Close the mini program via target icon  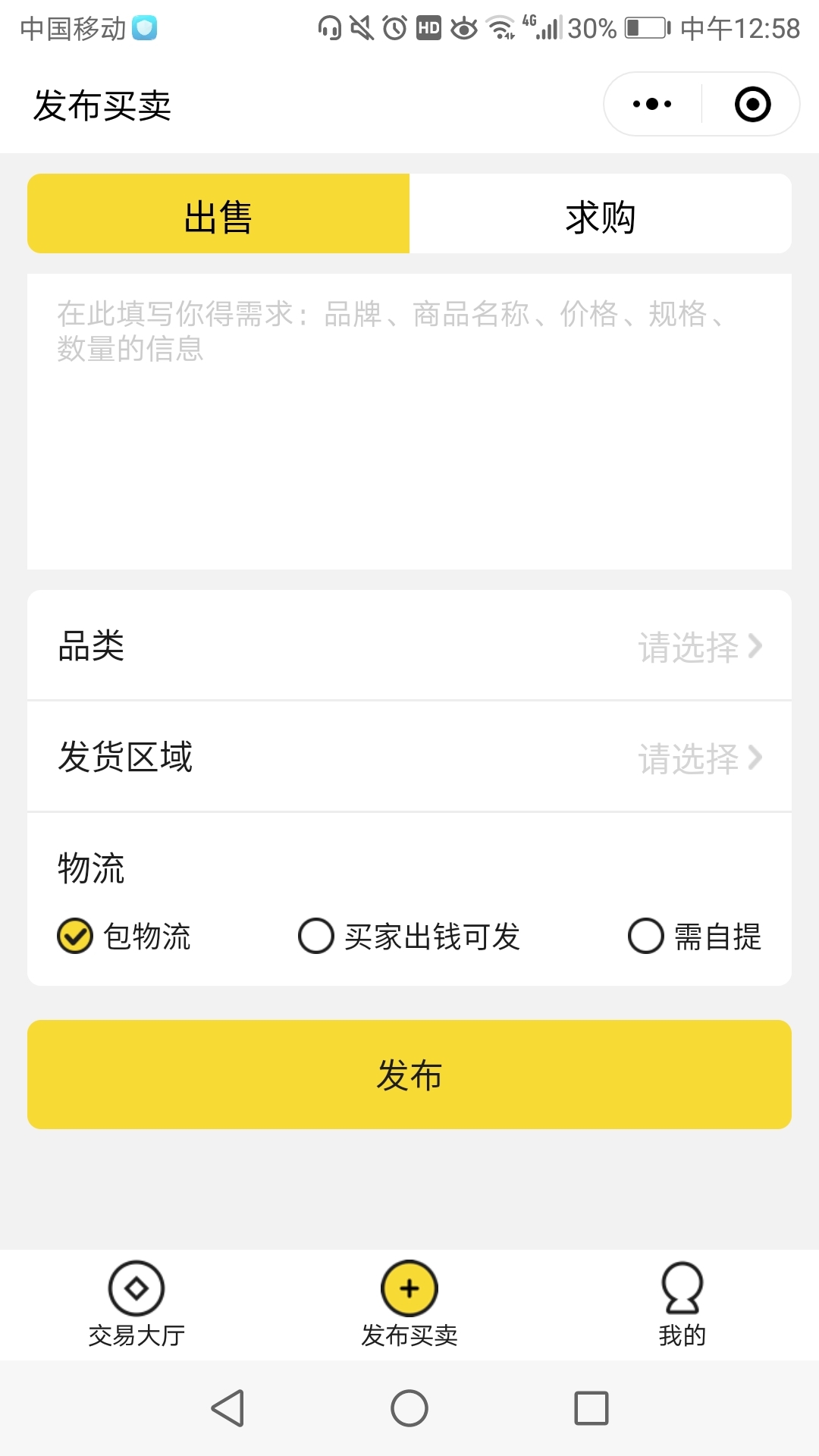(x=752, y=104)
